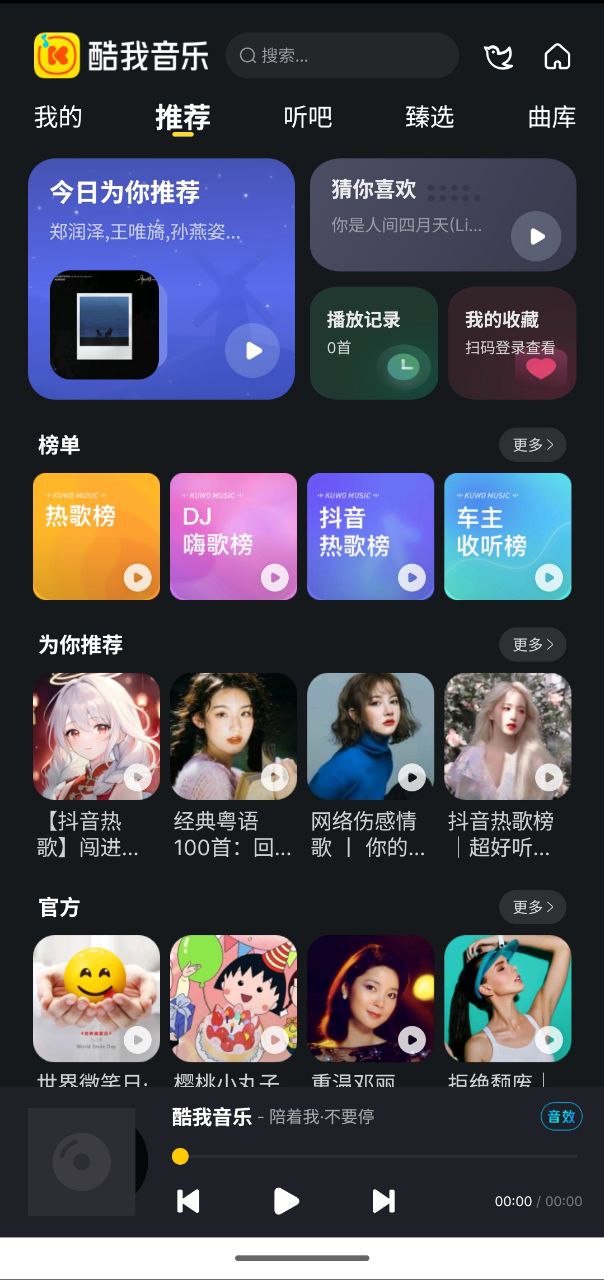Play the 猜你喜欢 card

pos(536,236)
